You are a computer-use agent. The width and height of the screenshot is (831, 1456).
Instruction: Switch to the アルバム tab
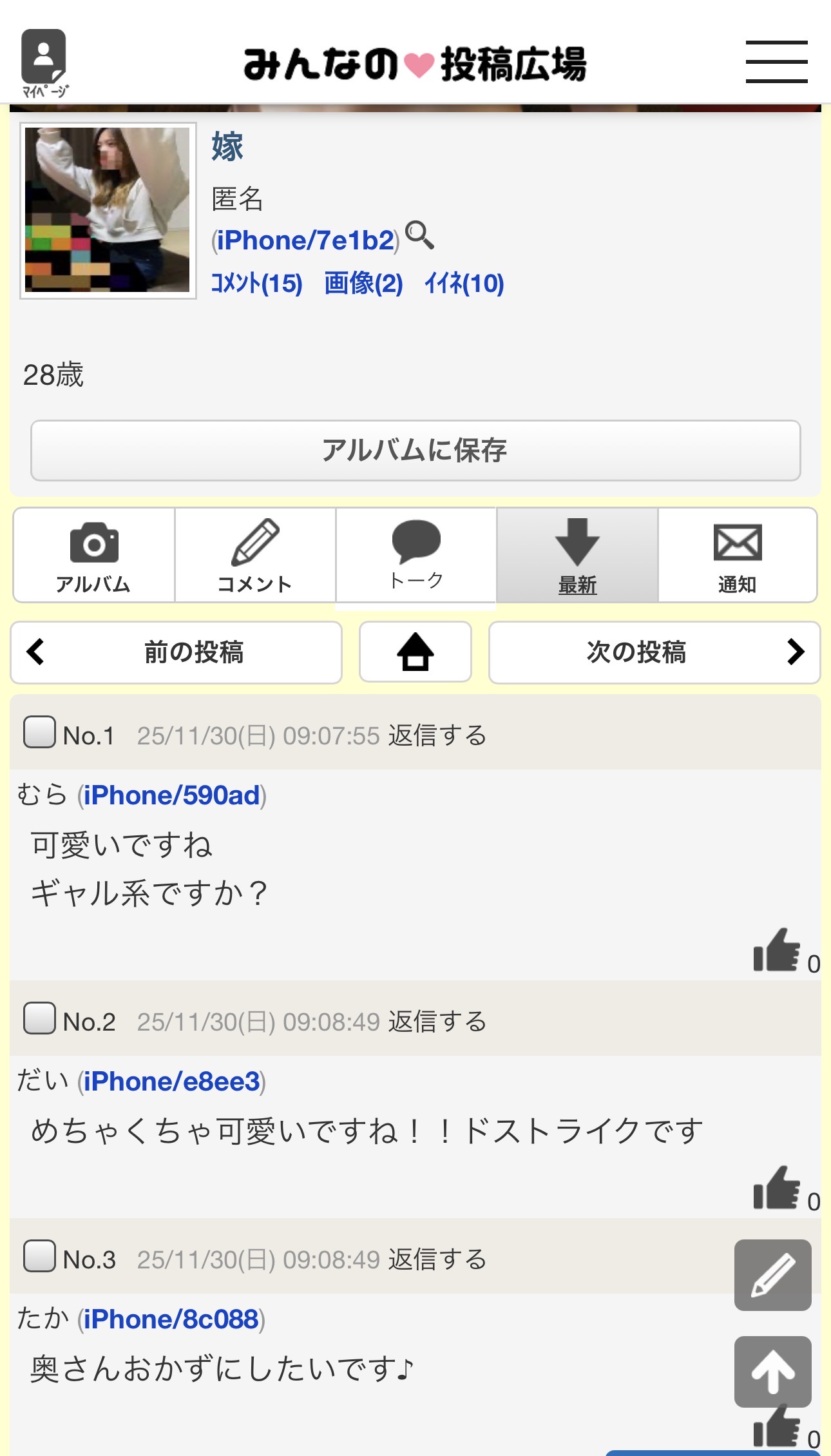click(x=94, y=583)
